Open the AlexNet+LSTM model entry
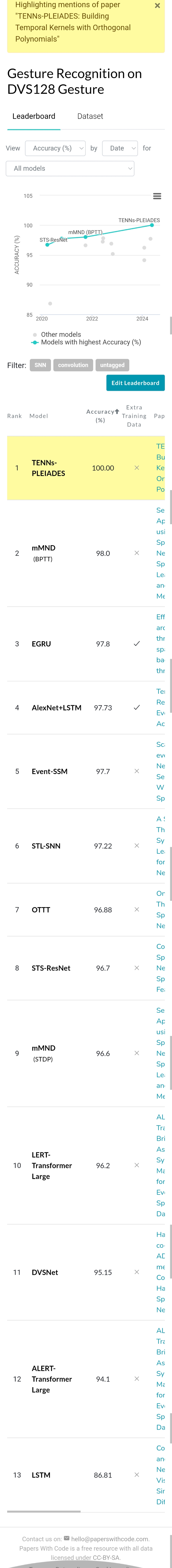Screen dimensions: 172x1568 pos(57,707)
